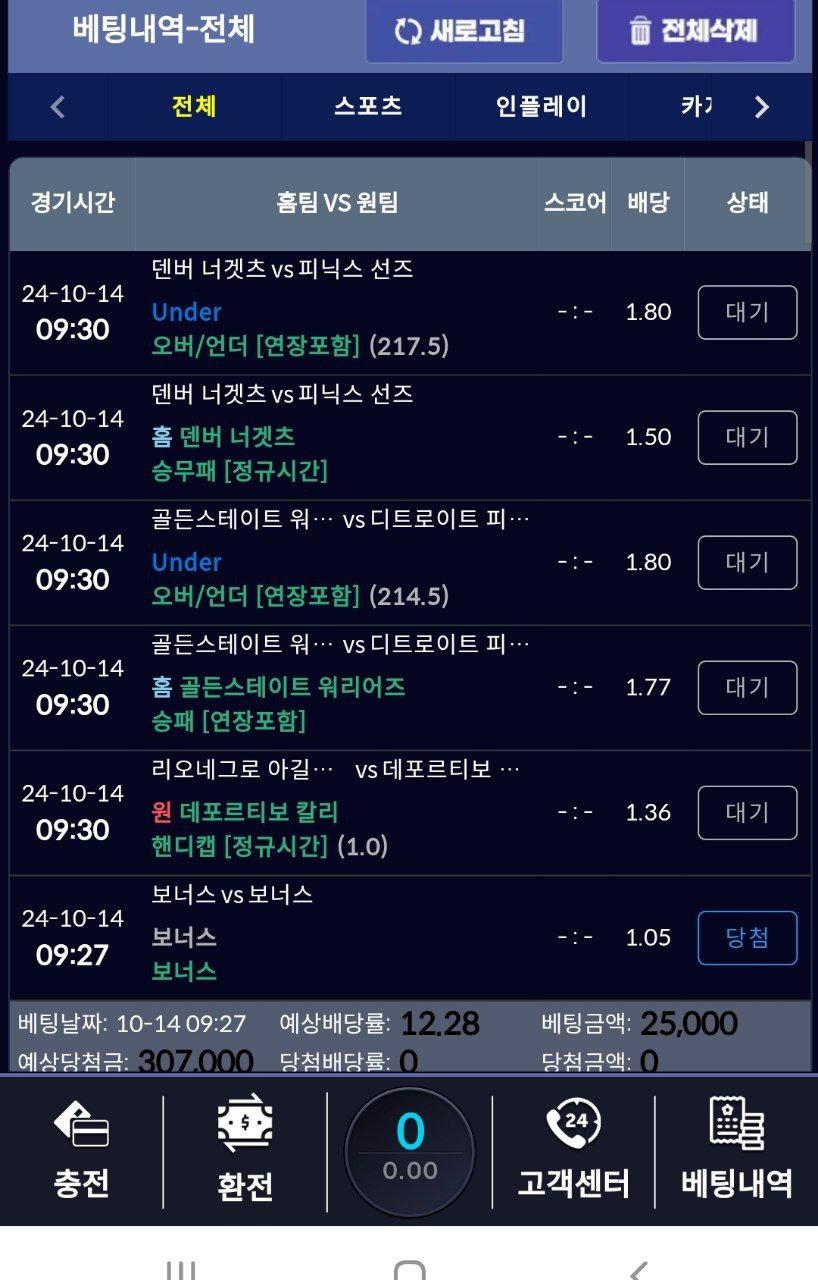Tap the 당첨 status on the 보너스 row
The image size is (818, 1280).
(x=747, y=938)
